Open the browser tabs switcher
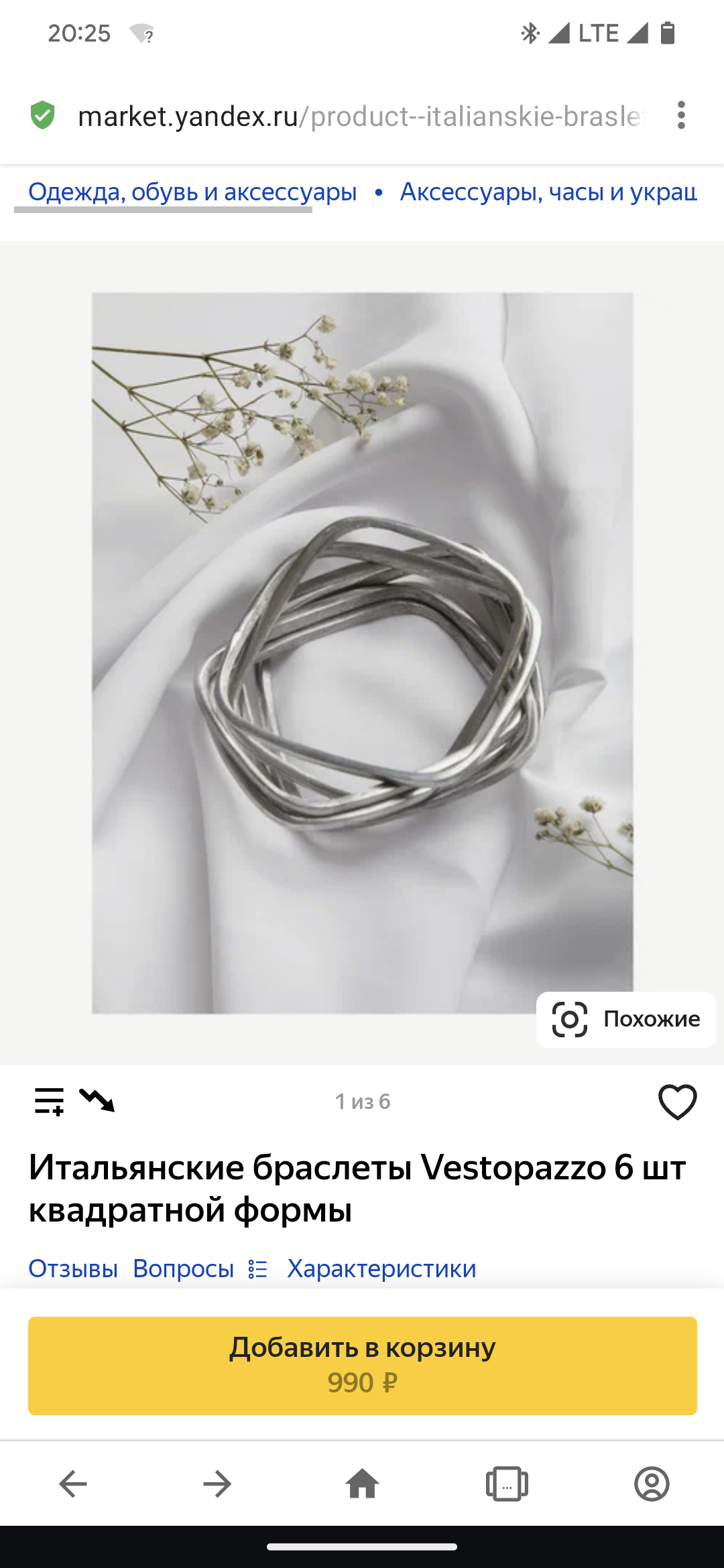 coord(507,1484)
